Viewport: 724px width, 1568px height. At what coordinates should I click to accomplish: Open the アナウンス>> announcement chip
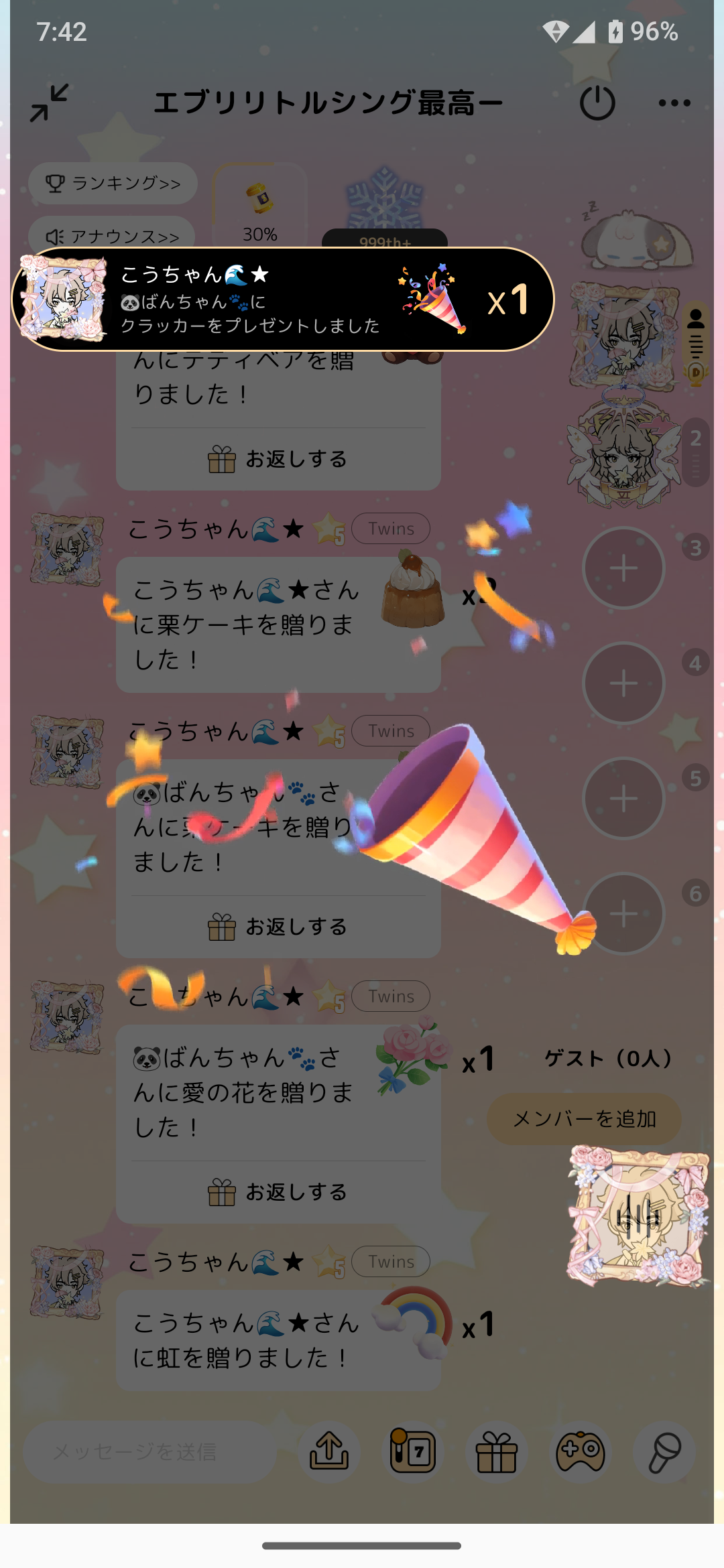(x=112, y=235)
